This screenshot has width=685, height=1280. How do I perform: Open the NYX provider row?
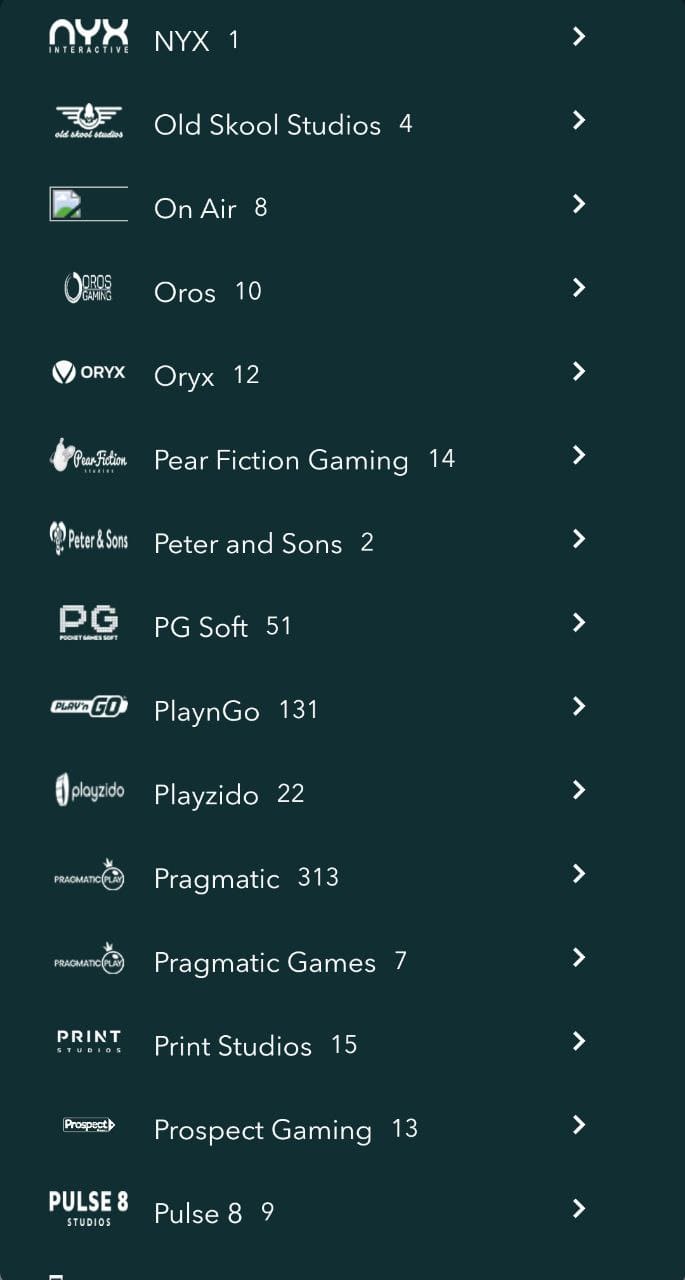click(x=181, y=40)
